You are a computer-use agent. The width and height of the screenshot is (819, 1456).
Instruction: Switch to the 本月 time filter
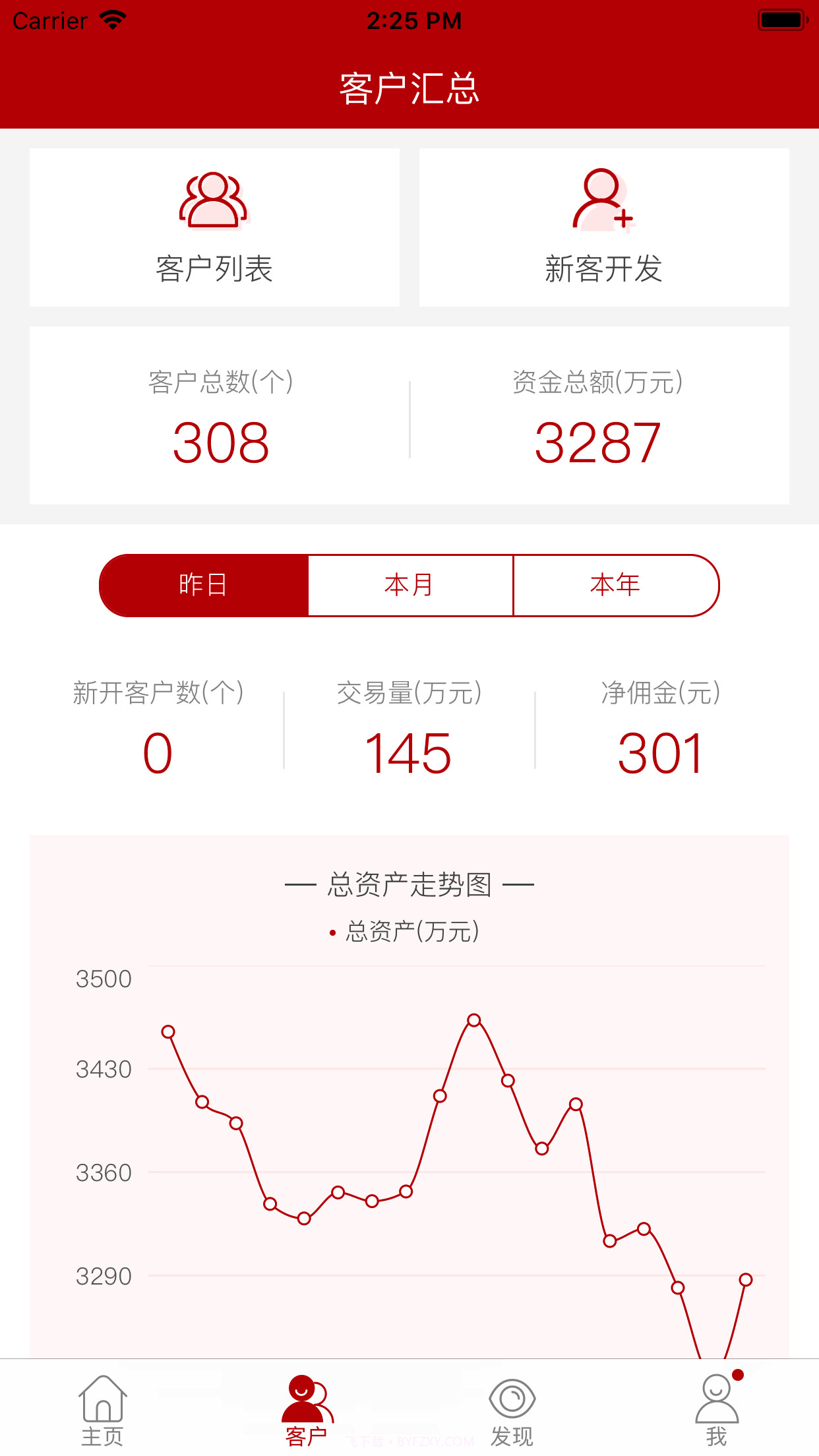pos(409,585)
